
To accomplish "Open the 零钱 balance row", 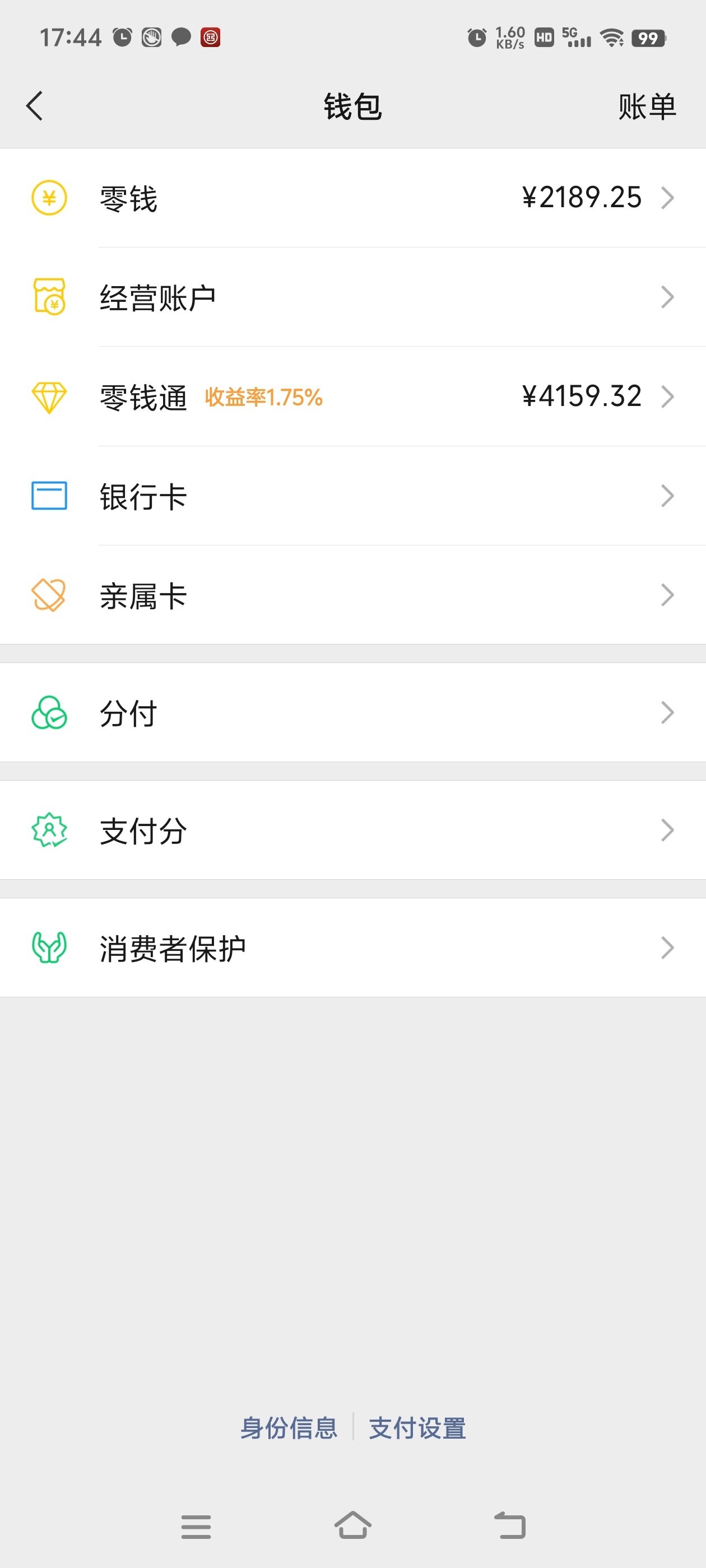I will pyautogui.click(x=352, y=198).
